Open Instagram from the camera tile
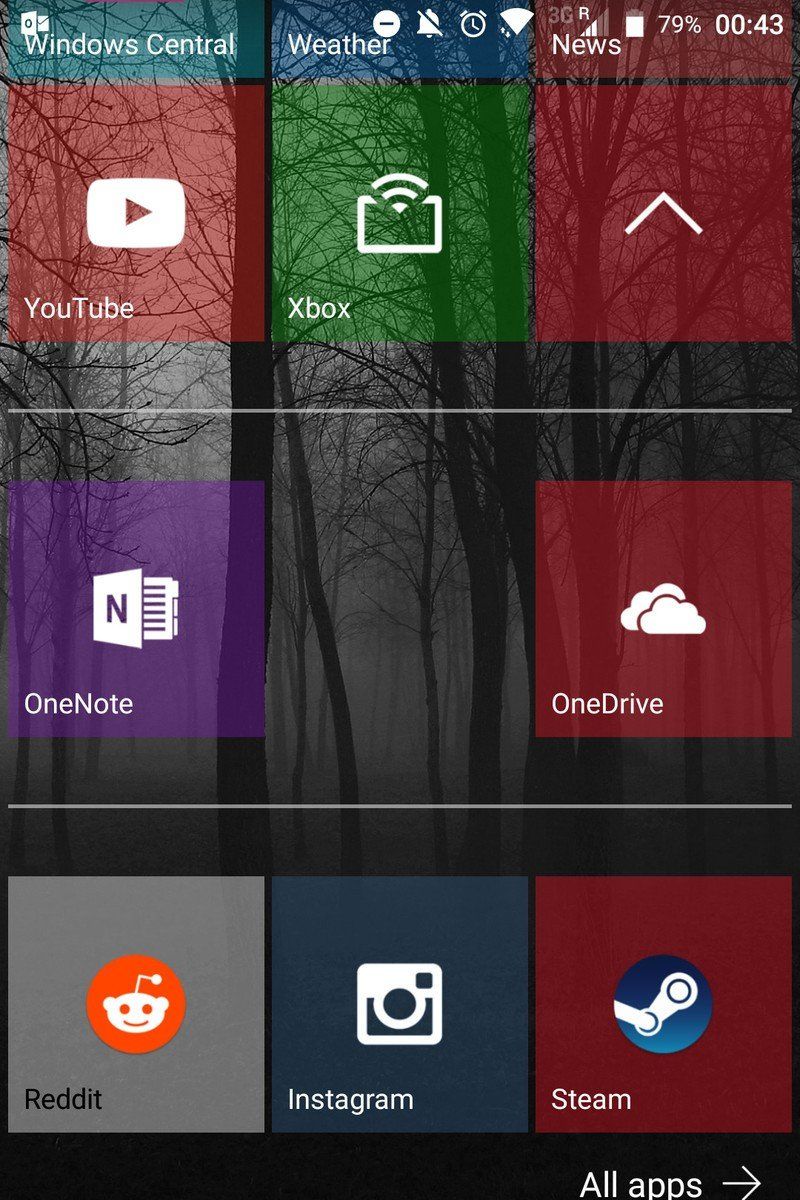 click(398, 1005)
